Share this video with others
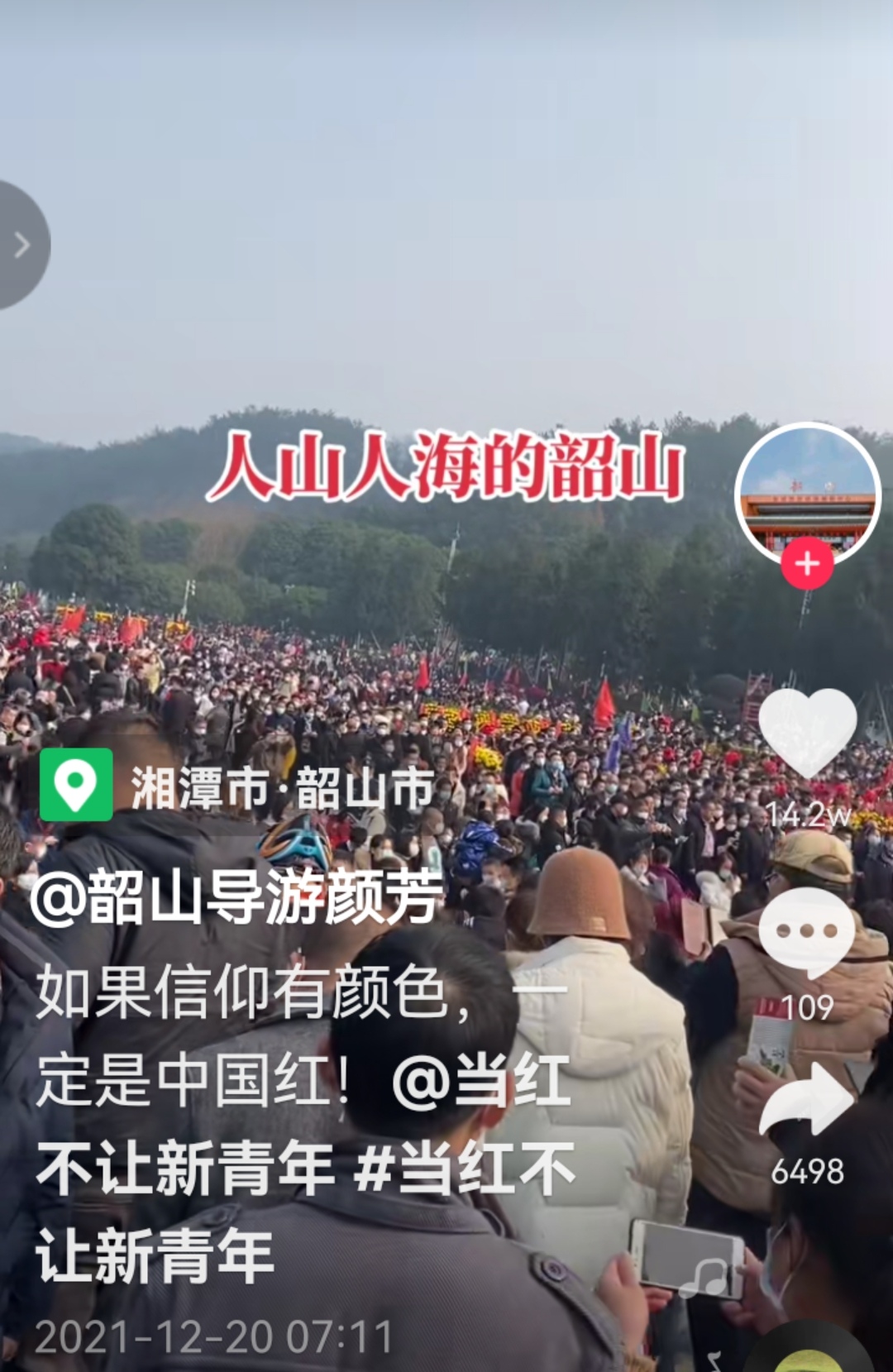 coord(806,1100)
